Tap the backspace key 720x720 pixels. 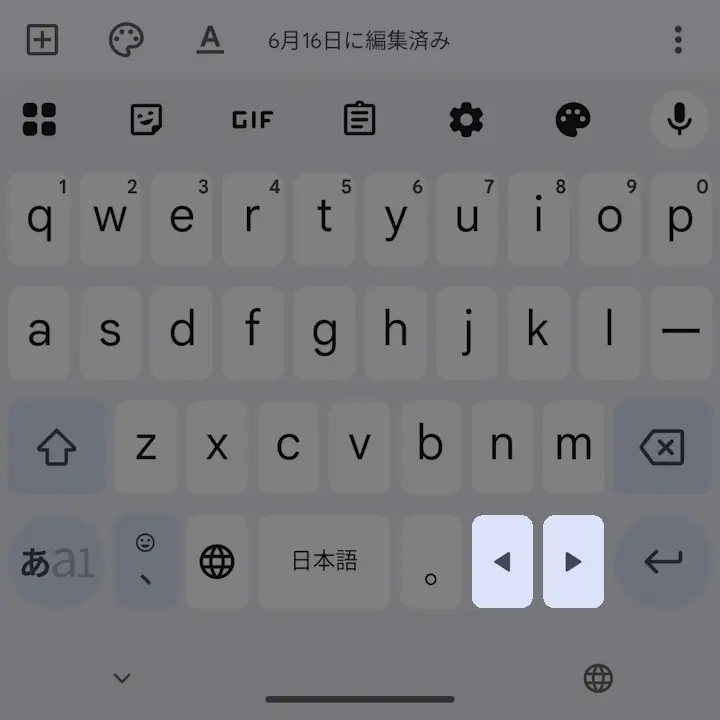coord(663,447)
